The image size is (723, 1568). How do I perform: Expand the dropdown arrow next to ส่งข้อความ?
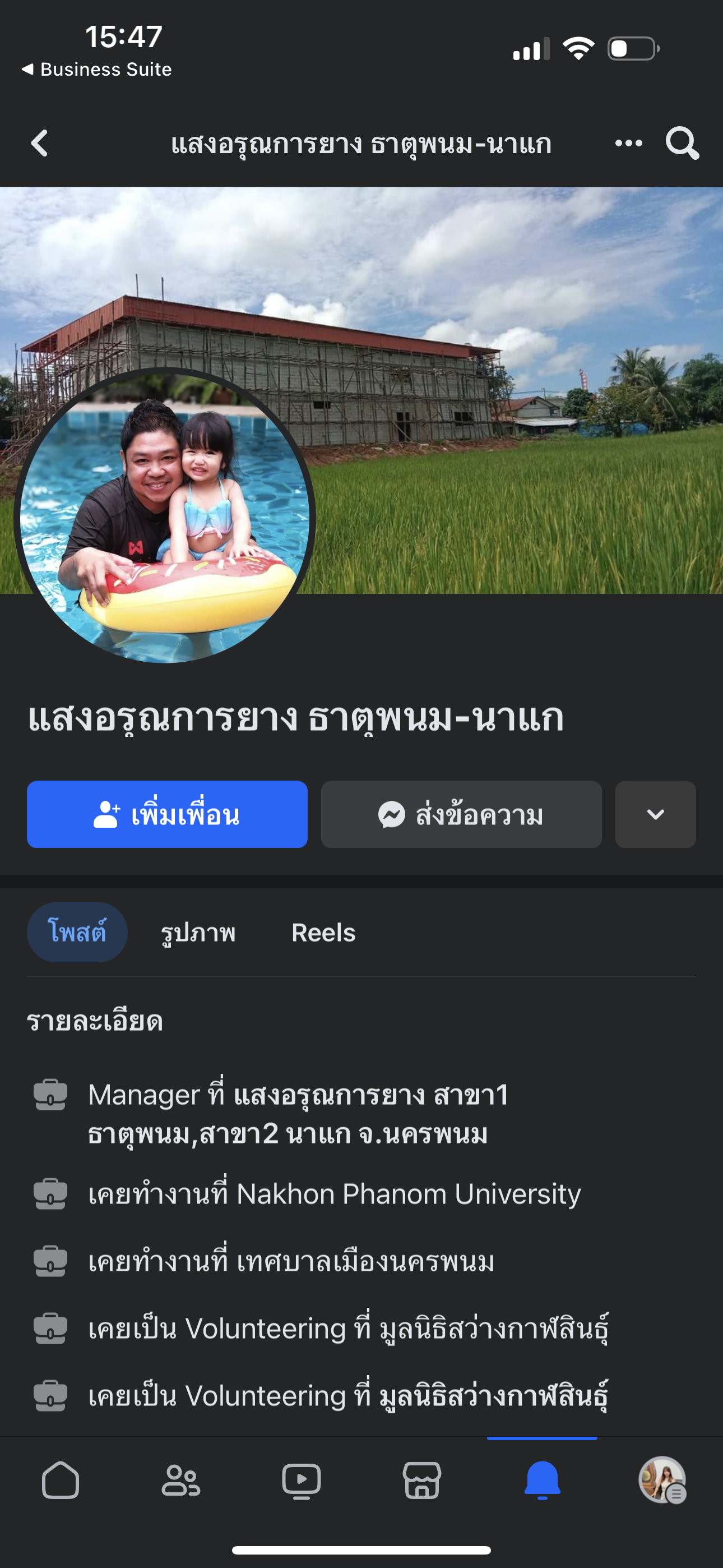tap(655, 814)
